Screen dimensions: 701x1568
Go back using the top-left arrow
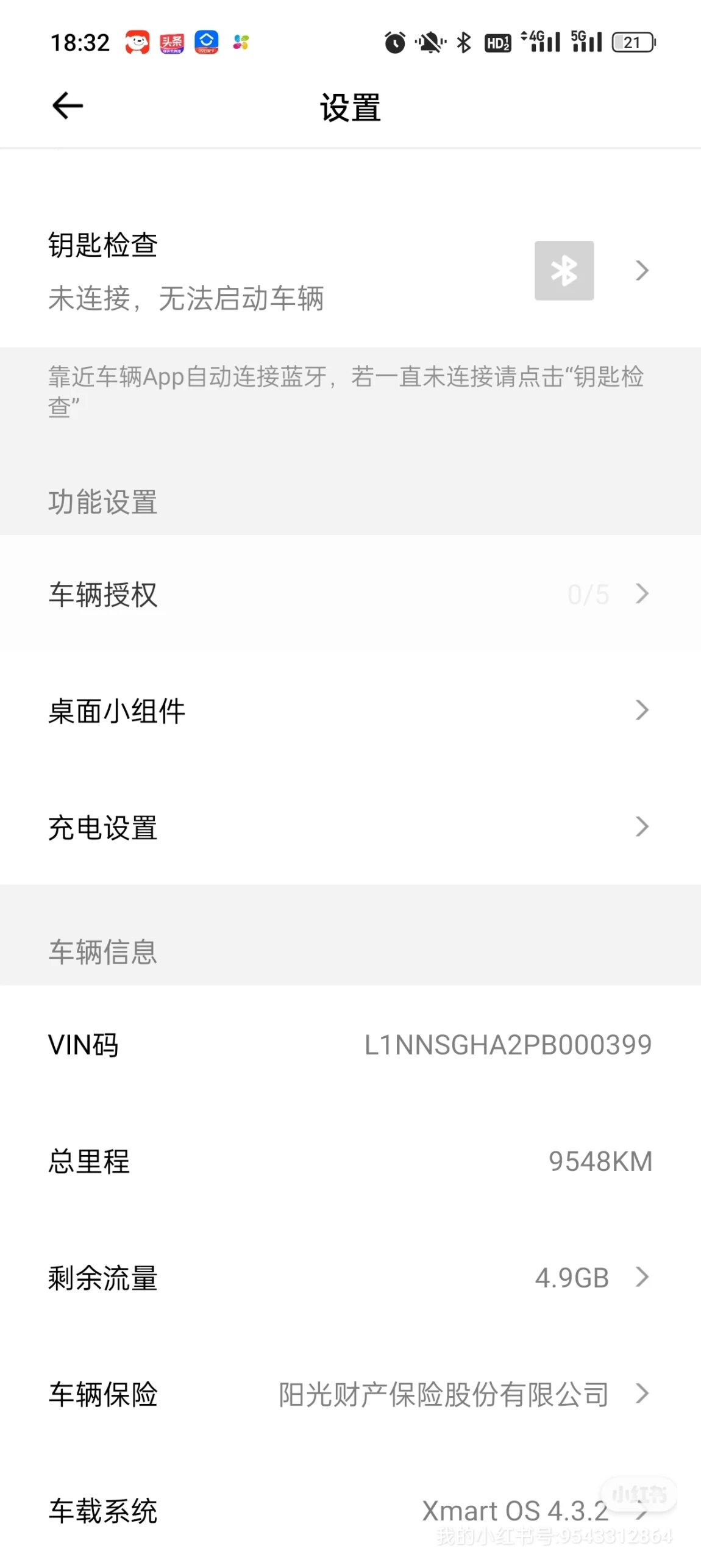point(68,106)
